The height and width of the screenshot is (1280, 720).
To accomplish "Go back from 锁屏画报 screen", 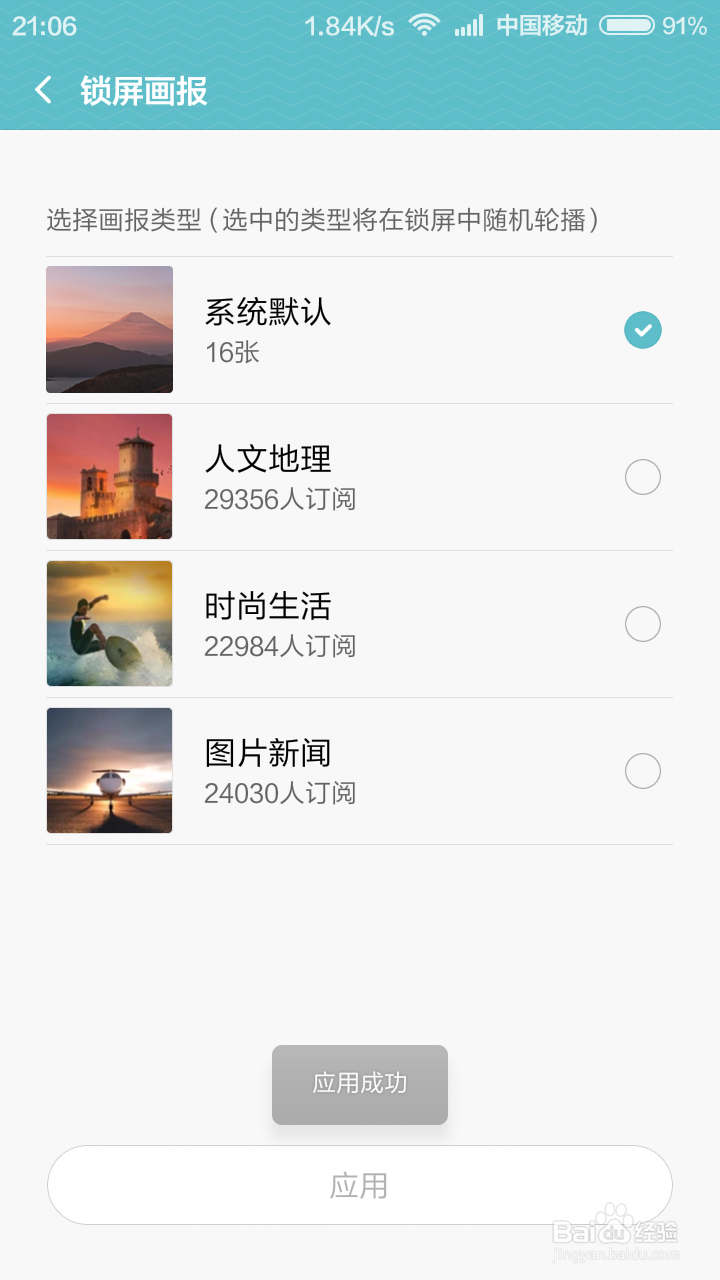I will click(43, 91).
